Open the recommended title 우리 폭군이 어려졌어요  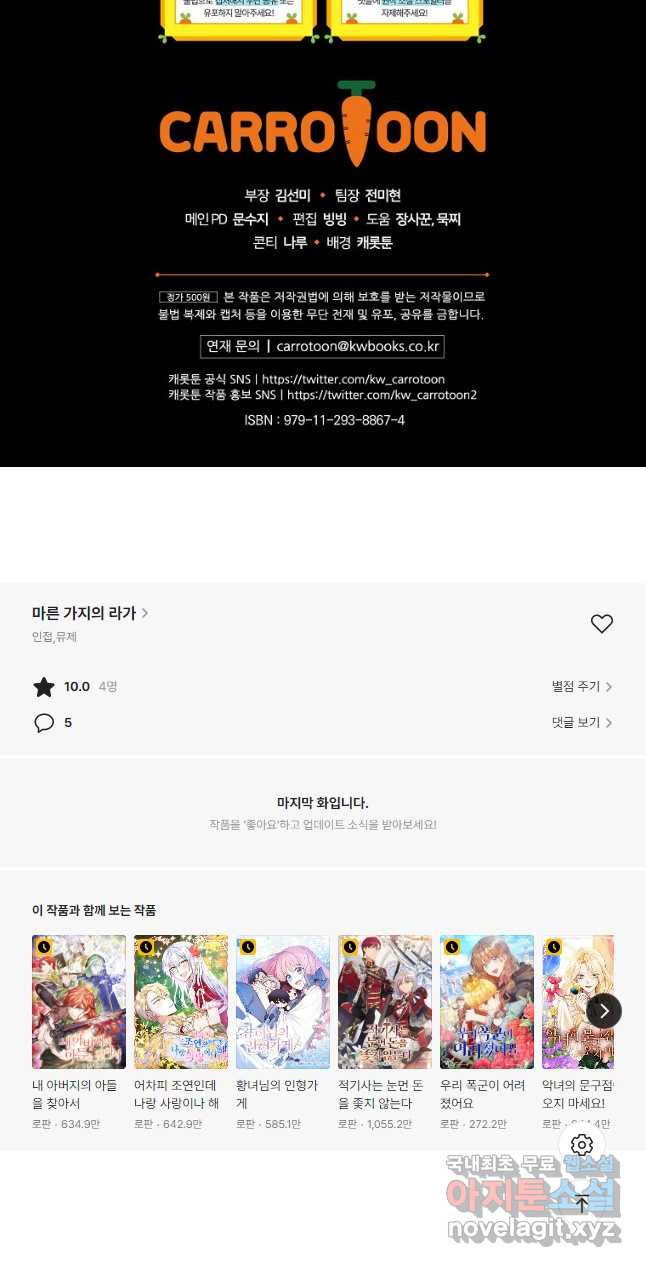[487, 1002]
